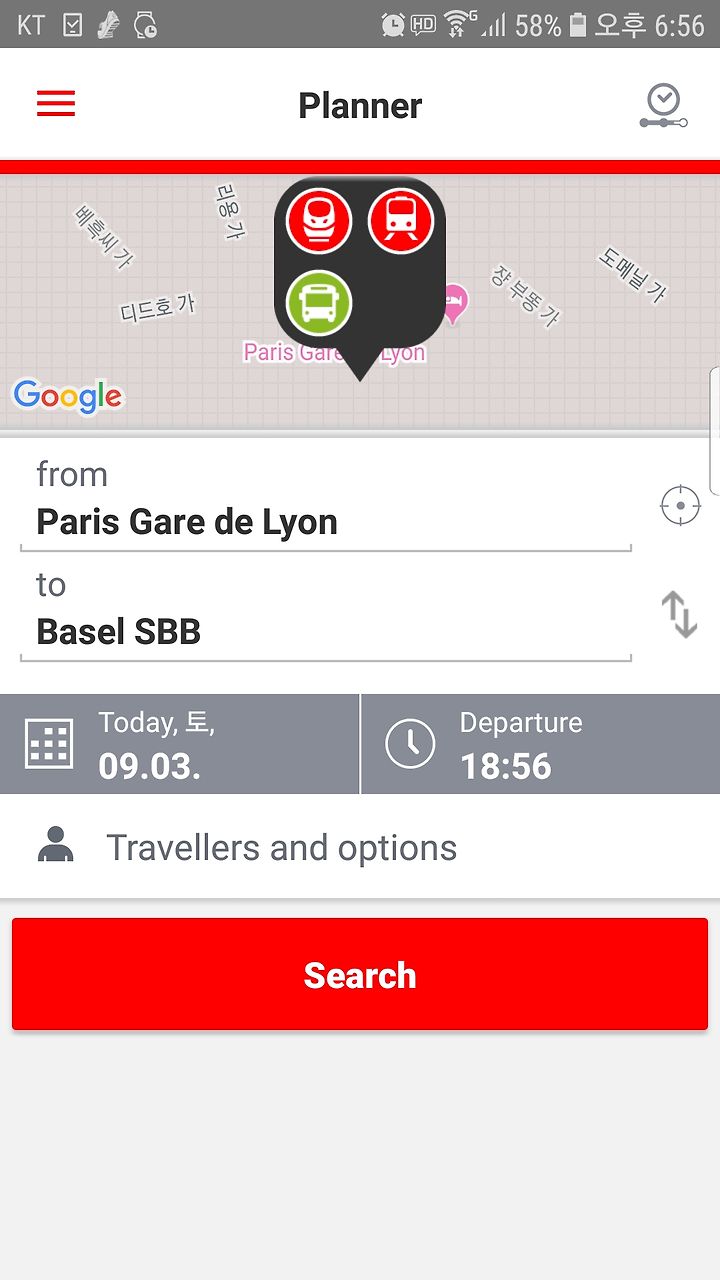Select the high-speed train icon on the map

(x=319, y=220)
